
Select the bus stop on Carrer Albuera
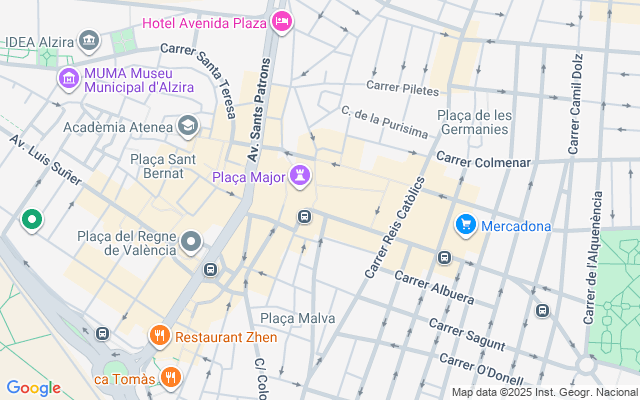[444, 259]
